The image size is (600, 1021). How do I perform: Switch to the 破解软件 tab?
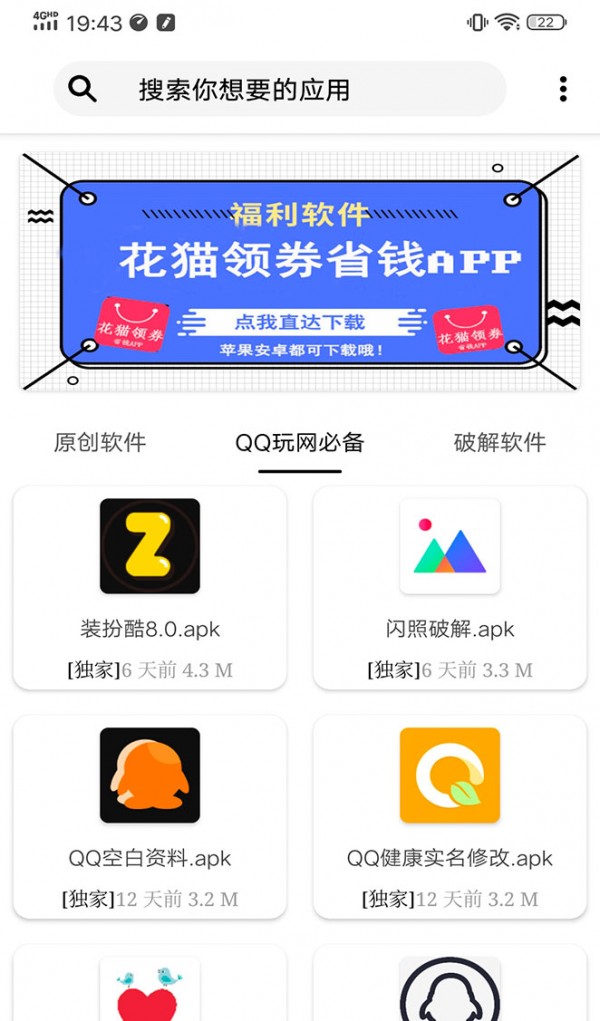[x=500, y=442]
